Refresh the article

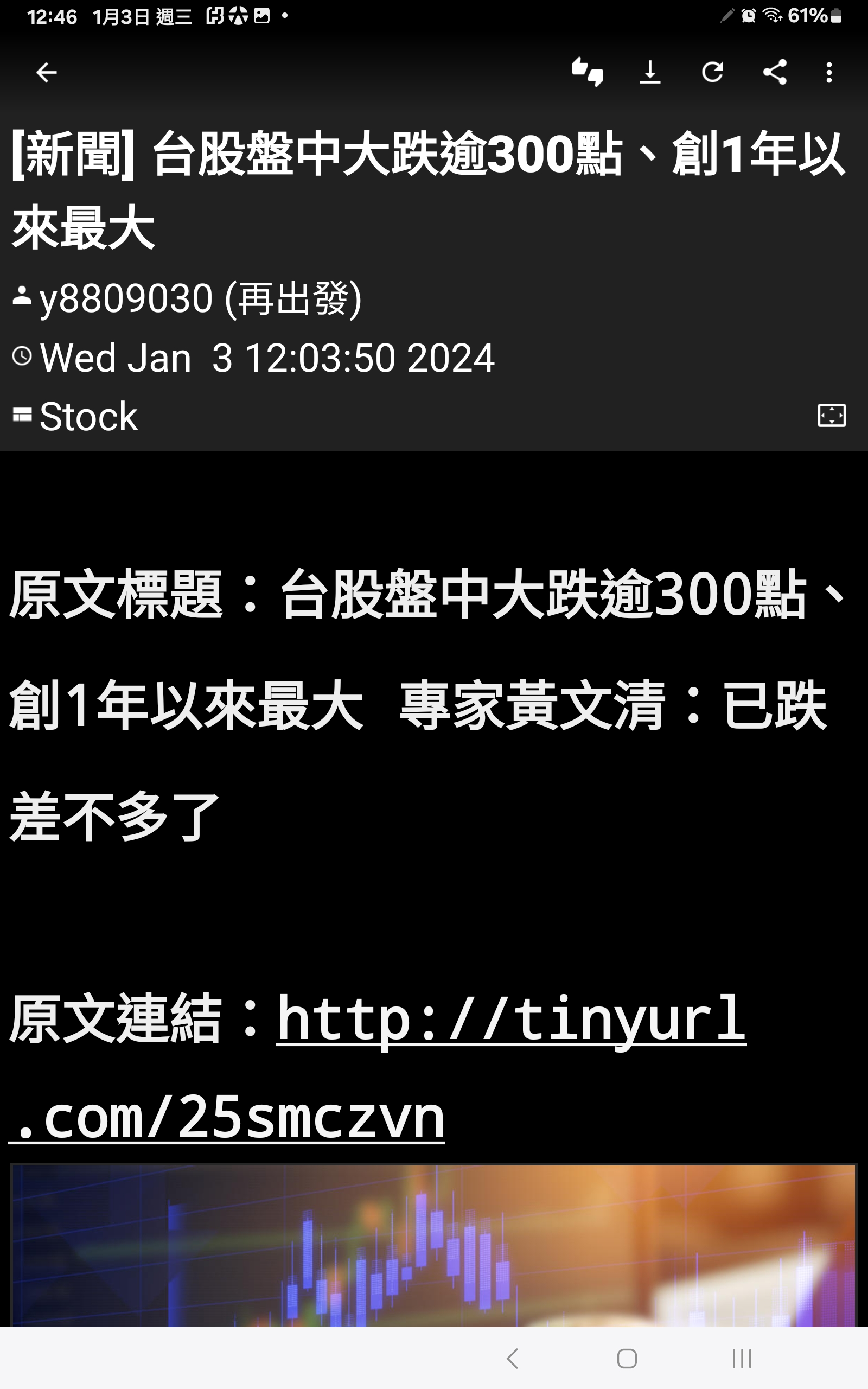point(712,72)
